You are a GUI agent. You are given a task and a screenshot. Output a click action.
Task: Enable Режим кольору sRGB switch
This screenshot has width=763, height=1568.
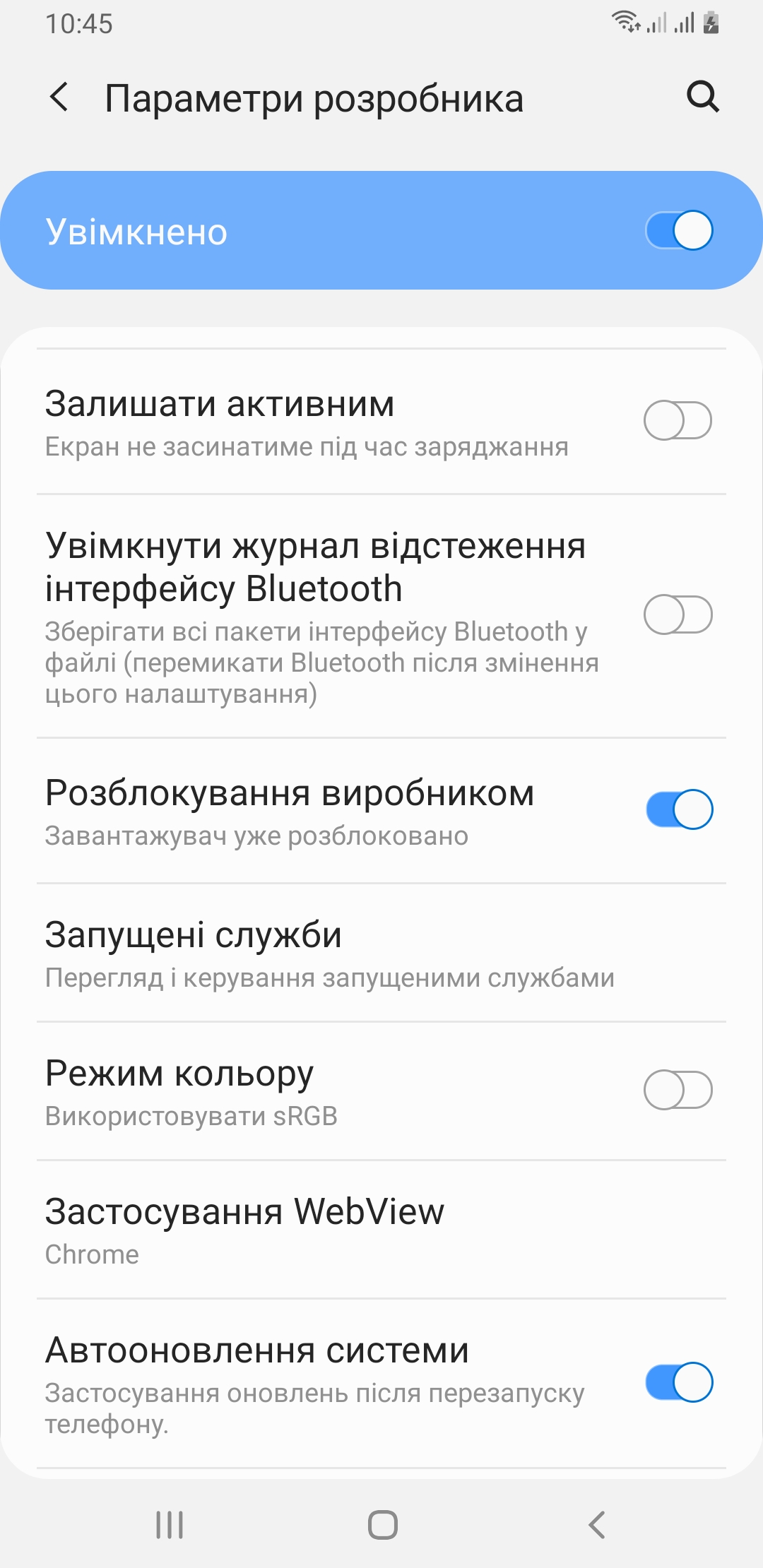point(678,1090)
